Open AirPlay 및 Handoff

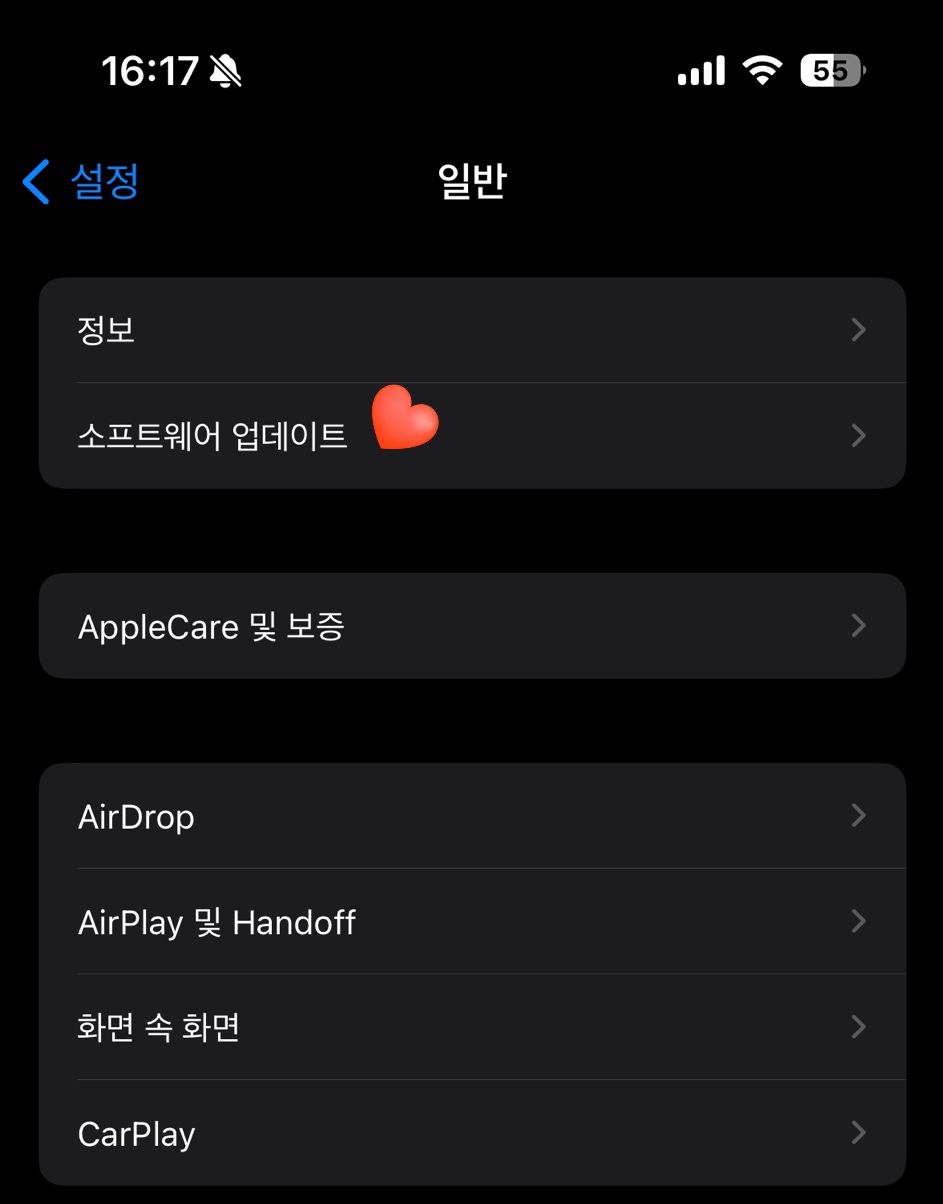[471, 921]
